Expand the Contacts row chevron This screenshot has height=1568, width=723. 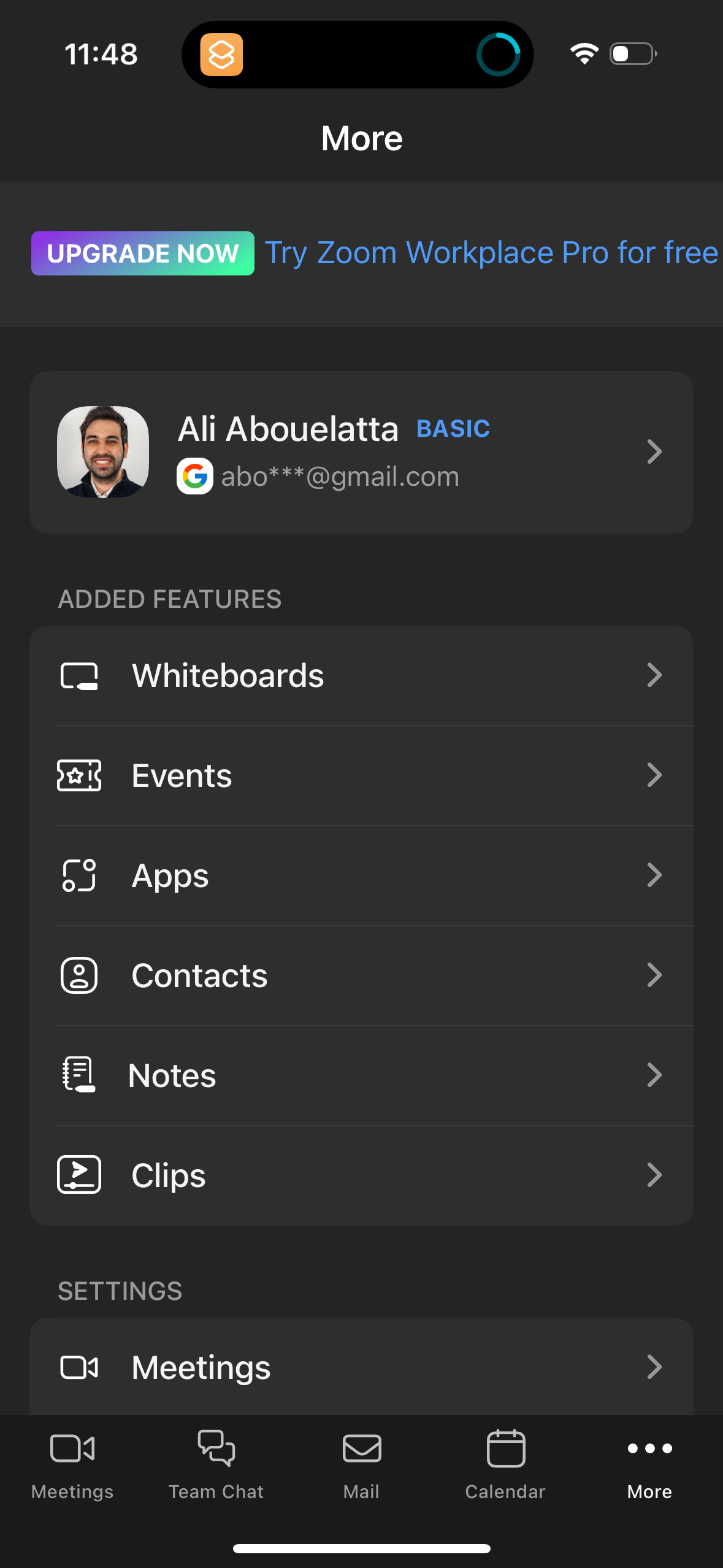[656, 975]
